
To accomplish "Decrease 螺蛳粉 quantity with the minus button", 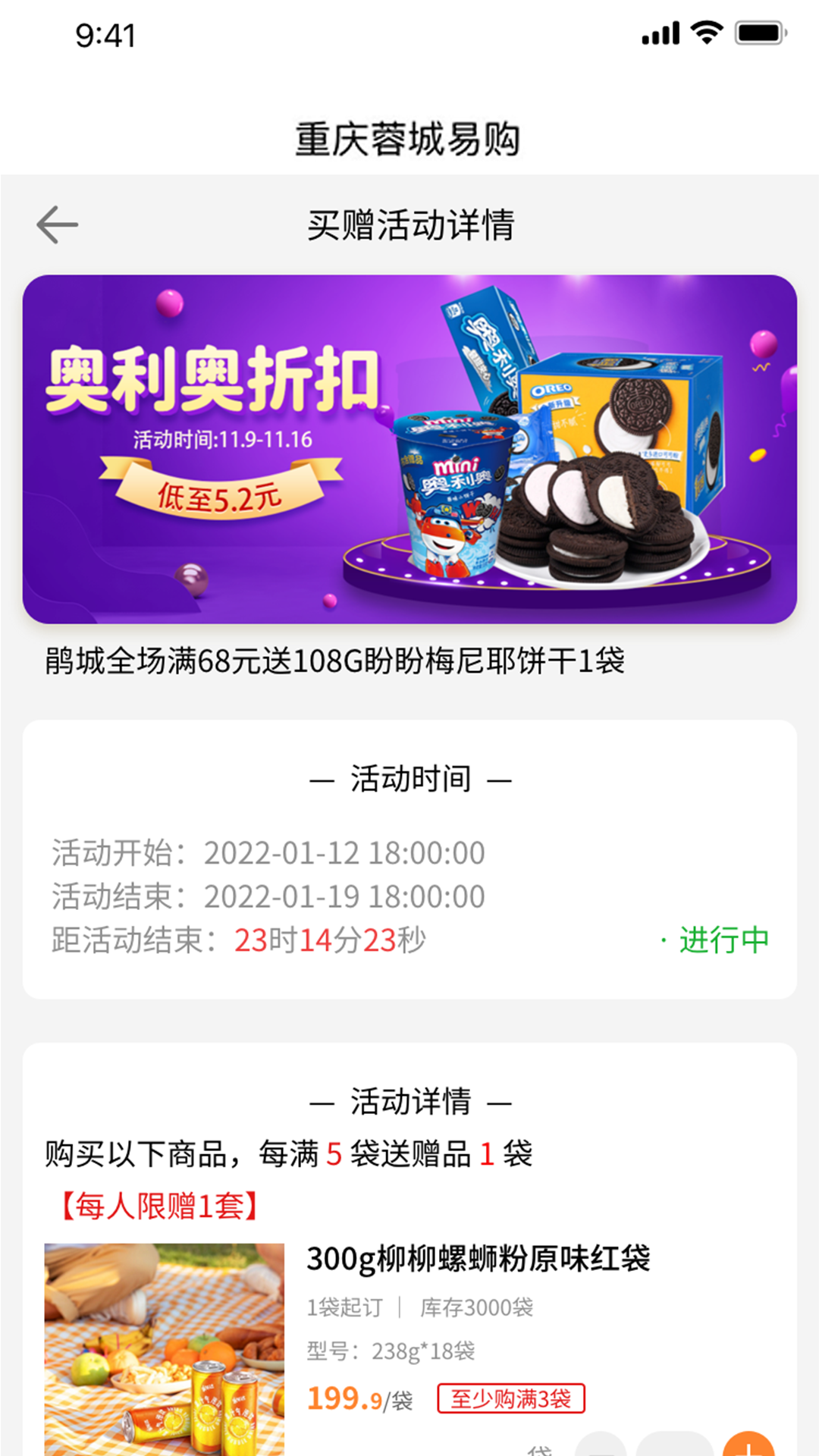I will pyautogui.click(x=601, y=1445).
